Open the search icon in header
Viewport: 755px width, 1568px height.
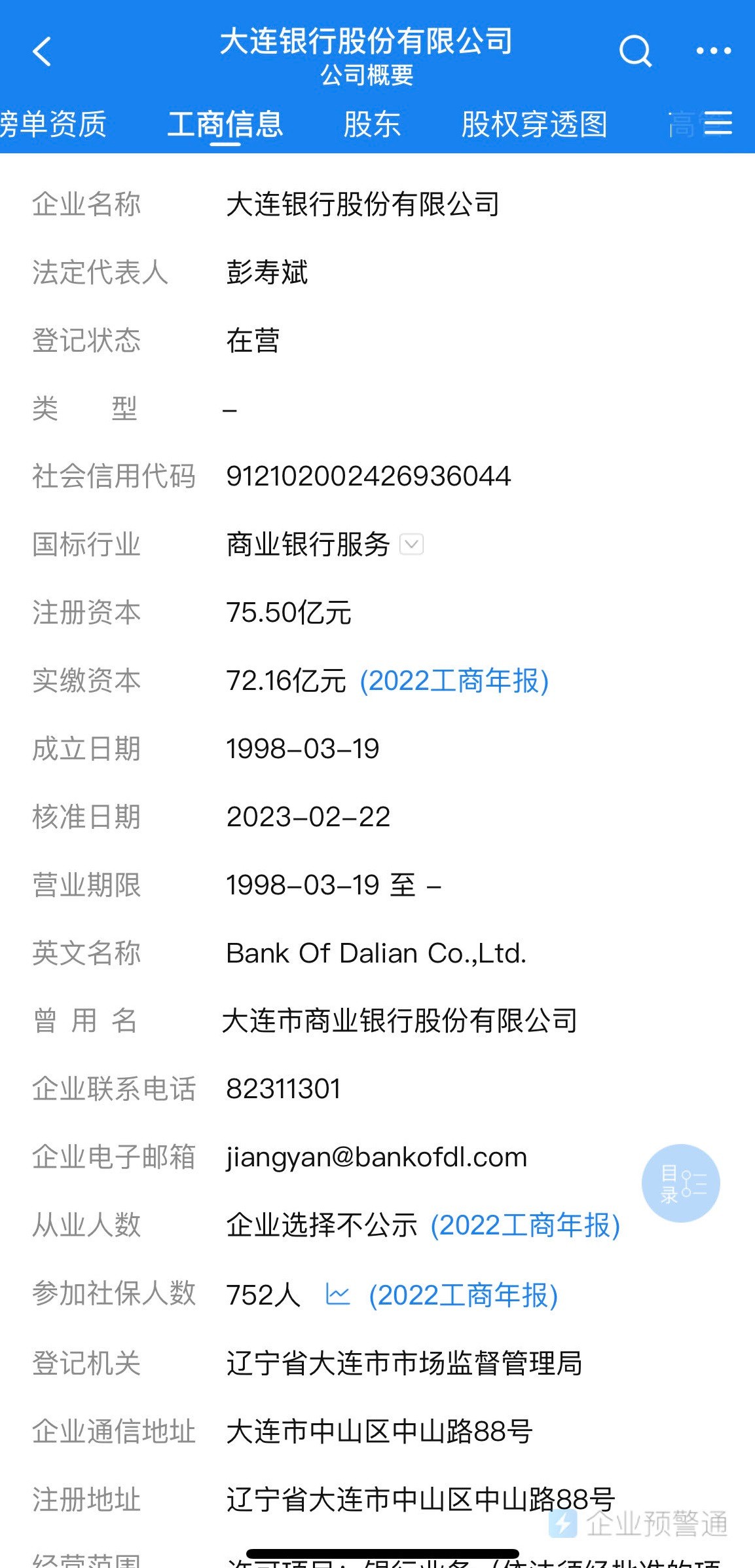635,52
